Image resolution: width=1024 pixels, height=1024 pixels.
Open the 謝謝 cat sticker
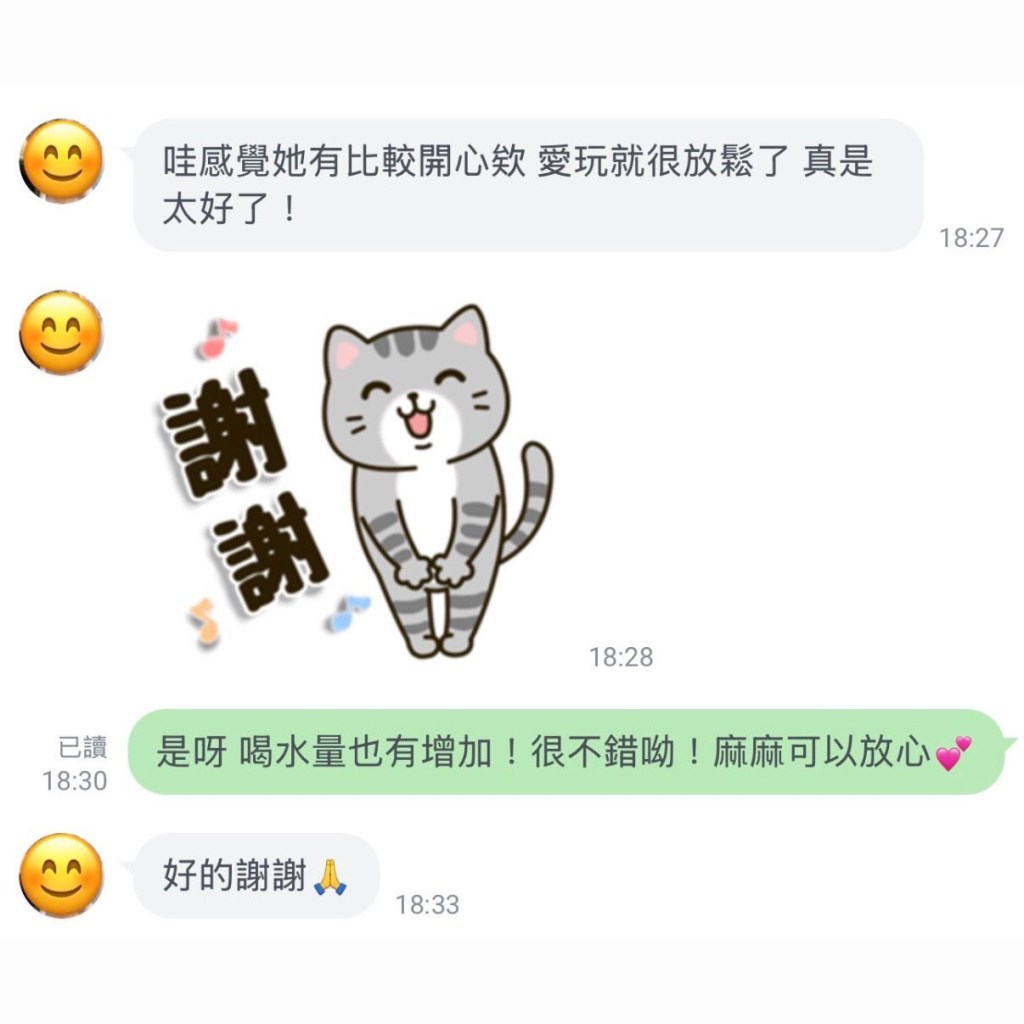(360, 480)
